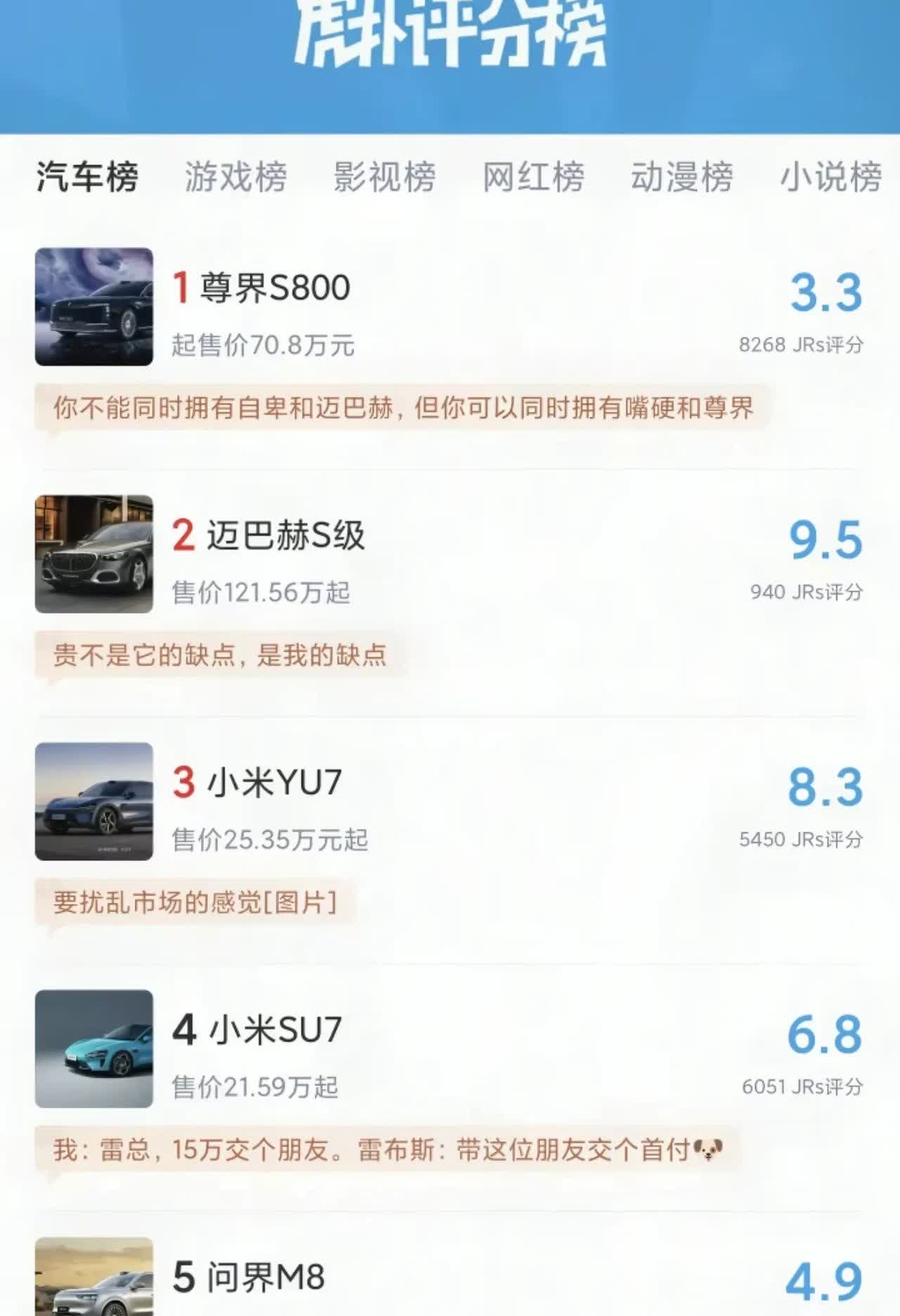Open the 小米YU7 entry
The image size is (900, 1316).
274,783
